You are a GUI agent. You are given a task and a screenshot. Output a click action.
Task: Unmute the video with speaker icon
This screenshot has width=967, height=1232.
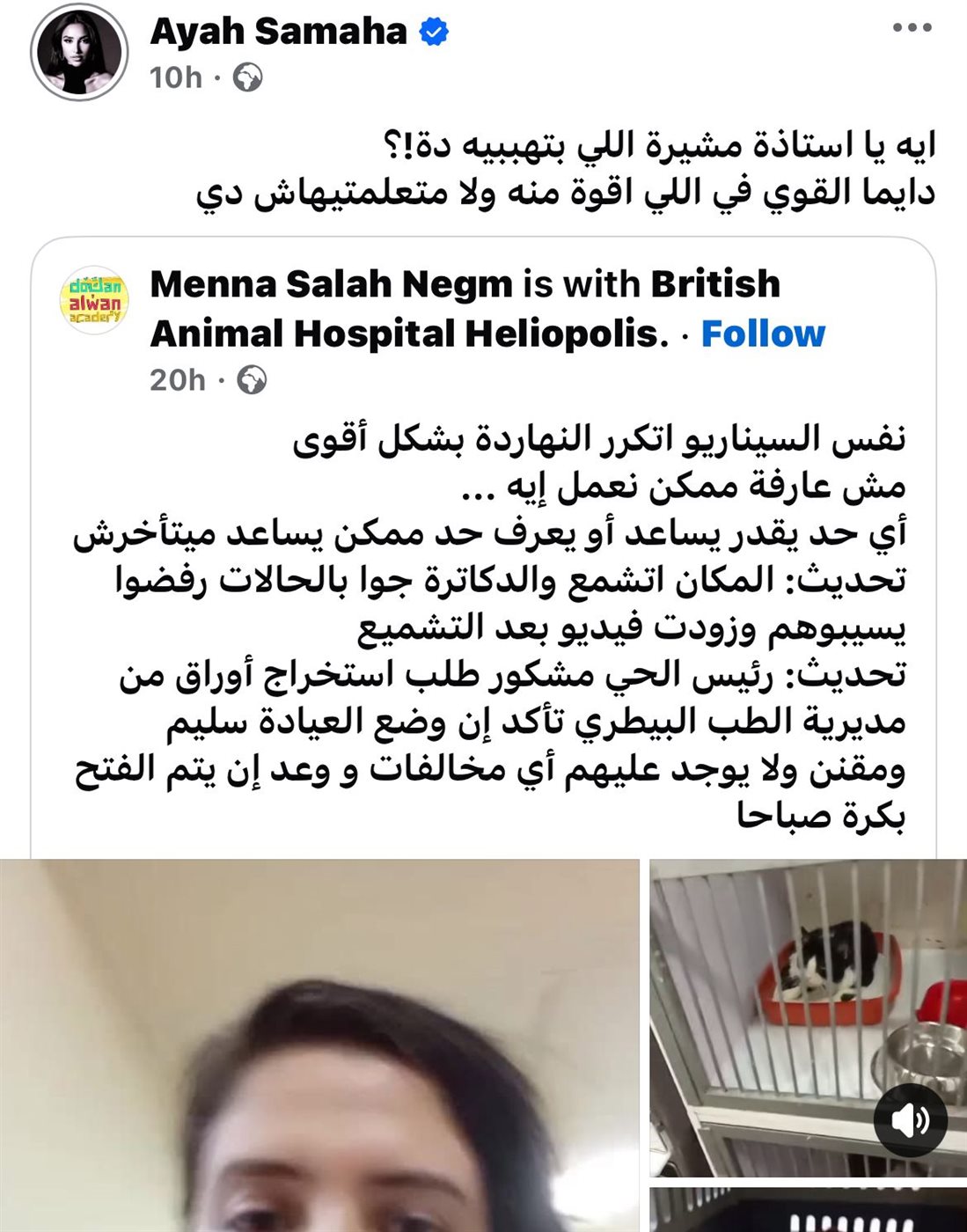tap(909, 1120)
